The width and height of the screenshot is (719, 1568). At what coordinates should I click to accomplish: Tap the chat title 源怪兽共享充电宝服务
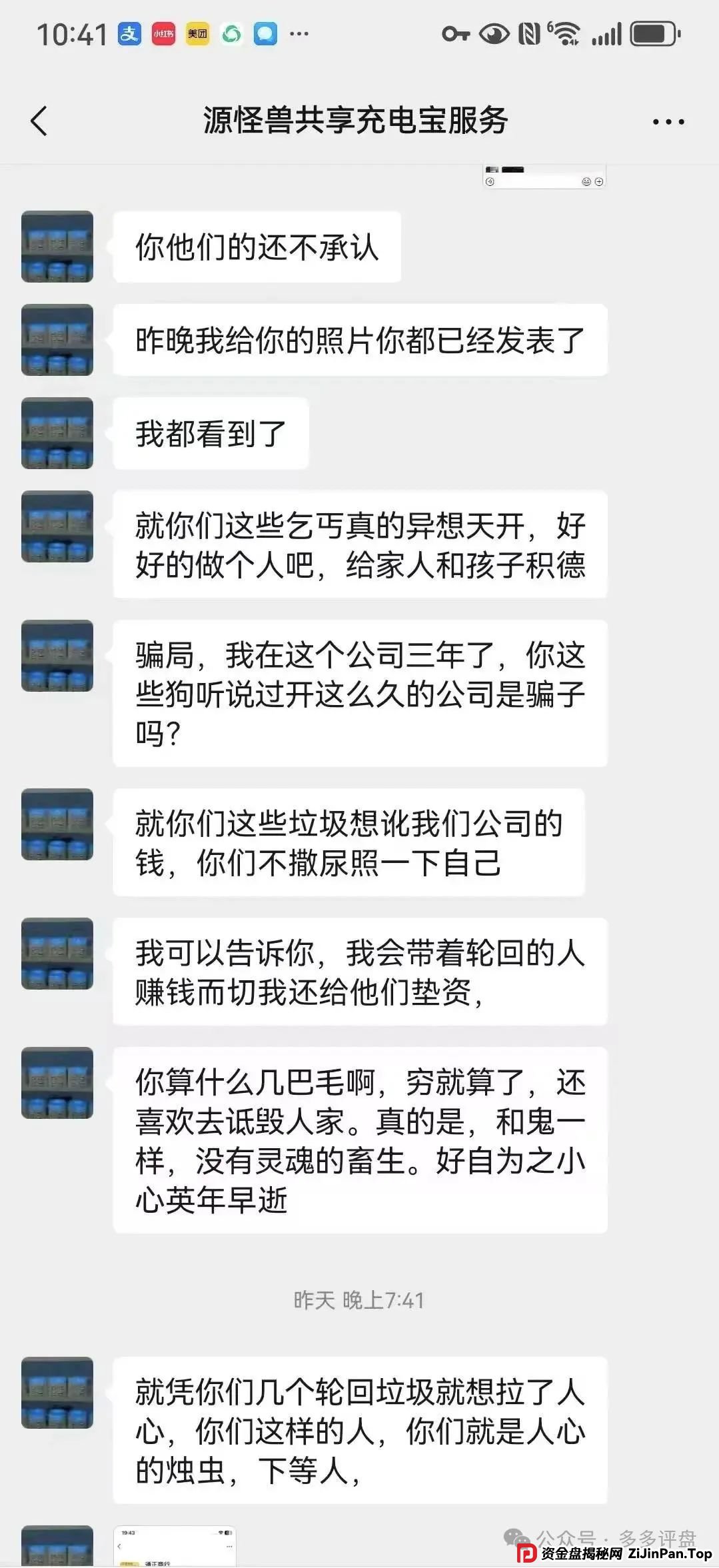(355, 121)
